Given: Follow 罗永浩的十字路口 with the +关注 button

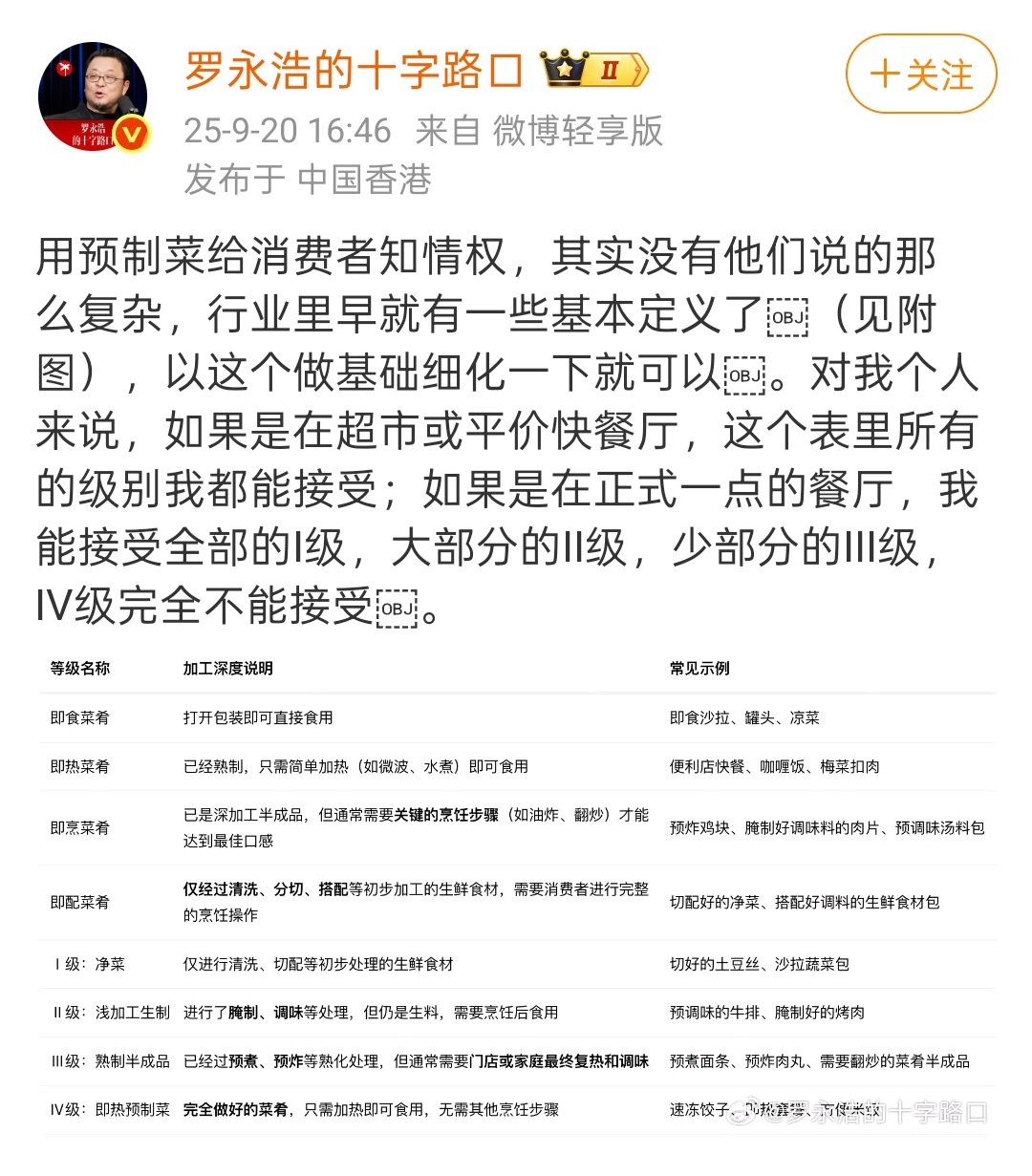Looking at the screenshot, I should point(921,75).
